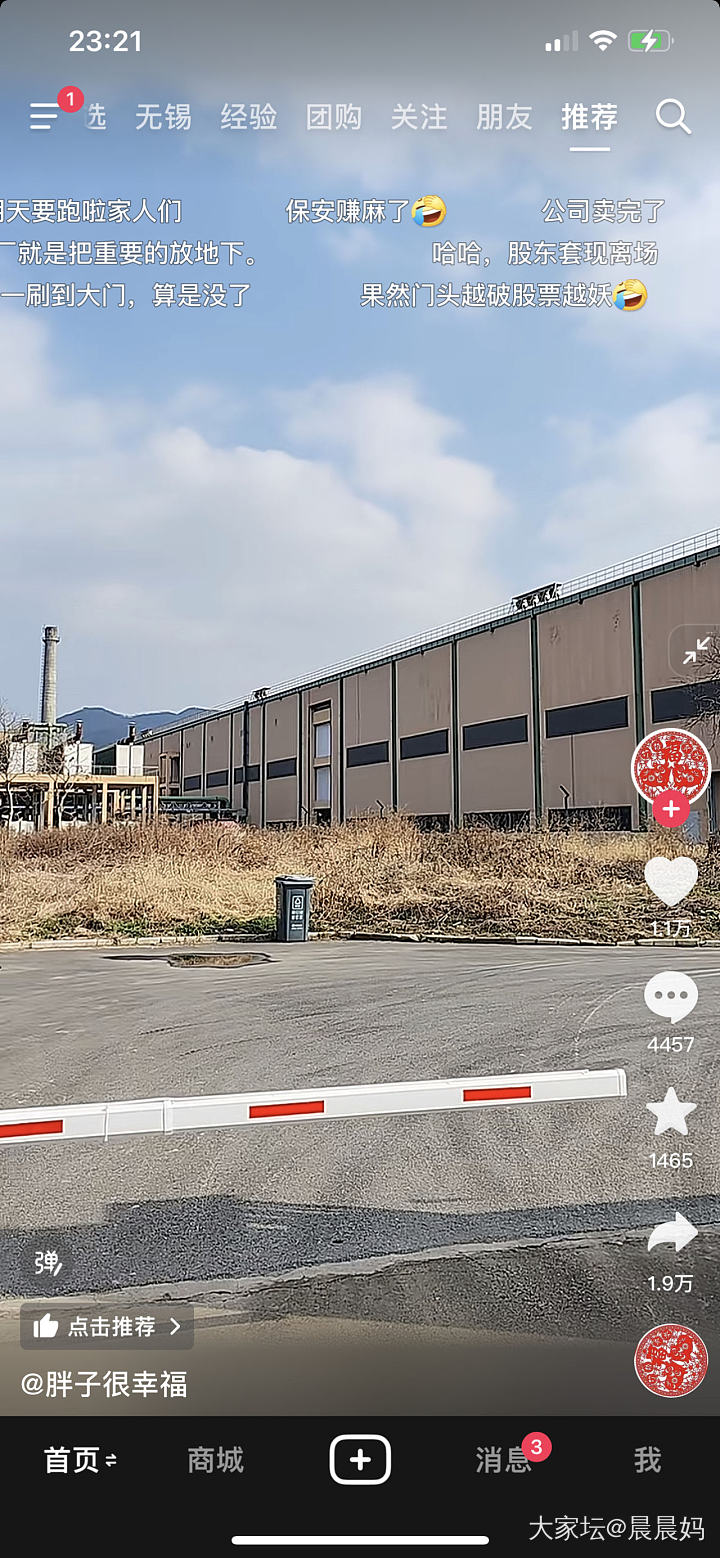Image resolution: width=720 pixels, height=1558 pixels.
Task: Switch to the 关注 tab
Action: point(419,117)
